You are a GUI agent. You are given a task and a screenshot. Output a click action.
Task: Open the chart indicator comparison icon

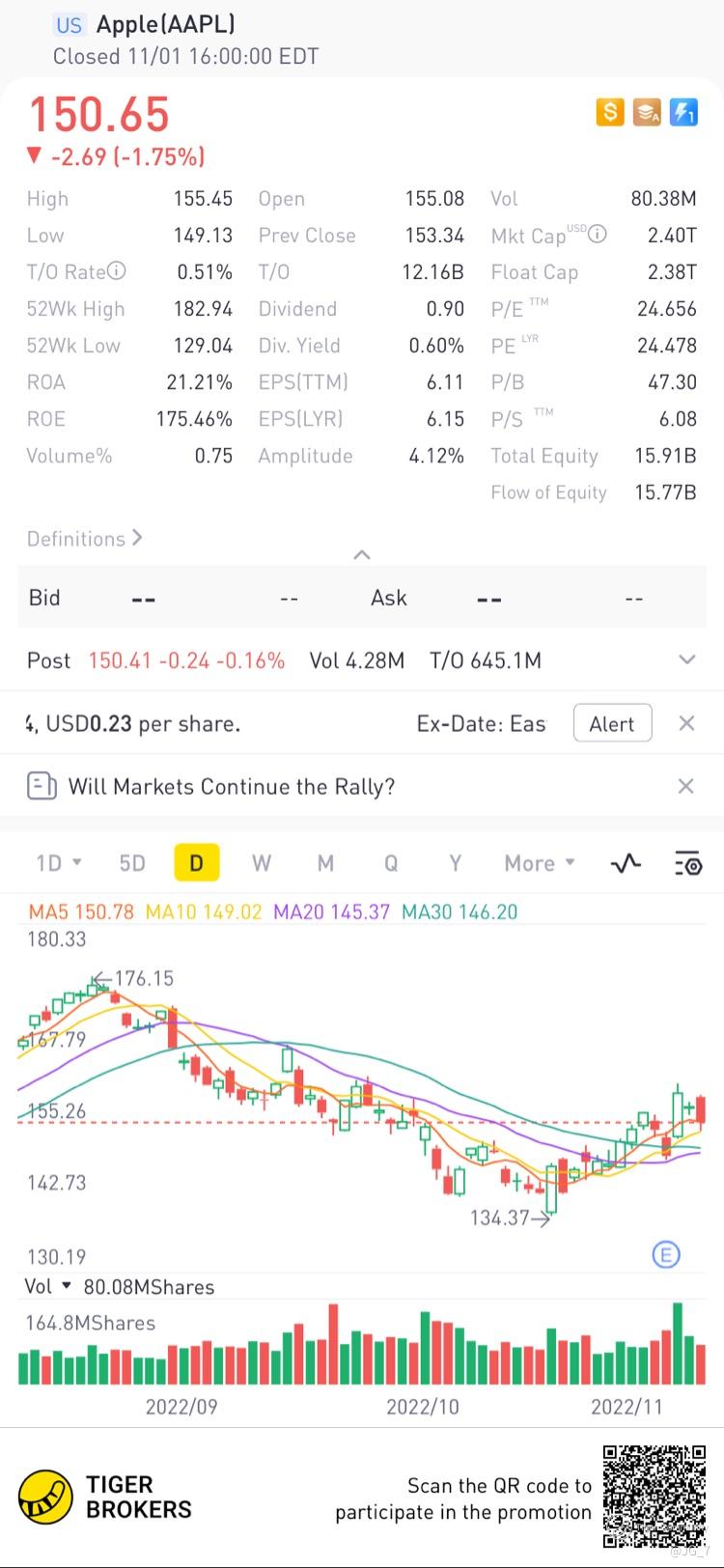627,863
